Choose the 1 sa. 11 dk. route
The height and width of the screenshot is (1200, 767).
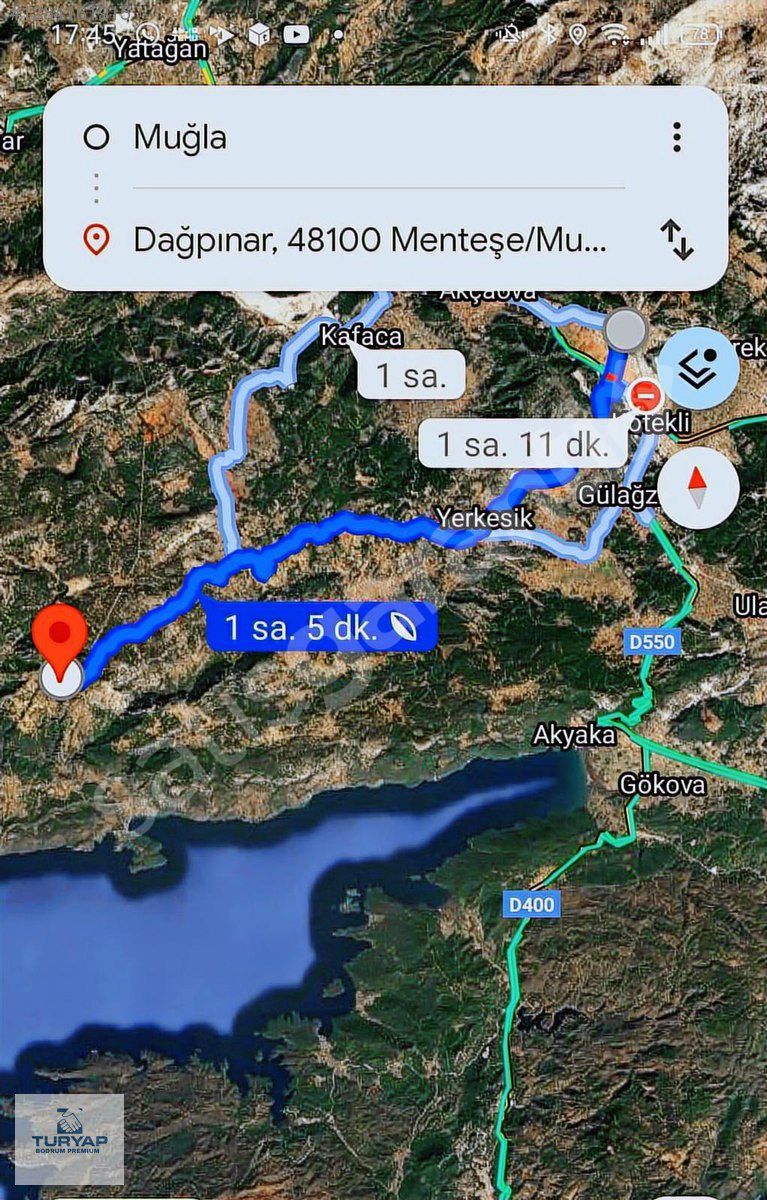tap(522, 444)
